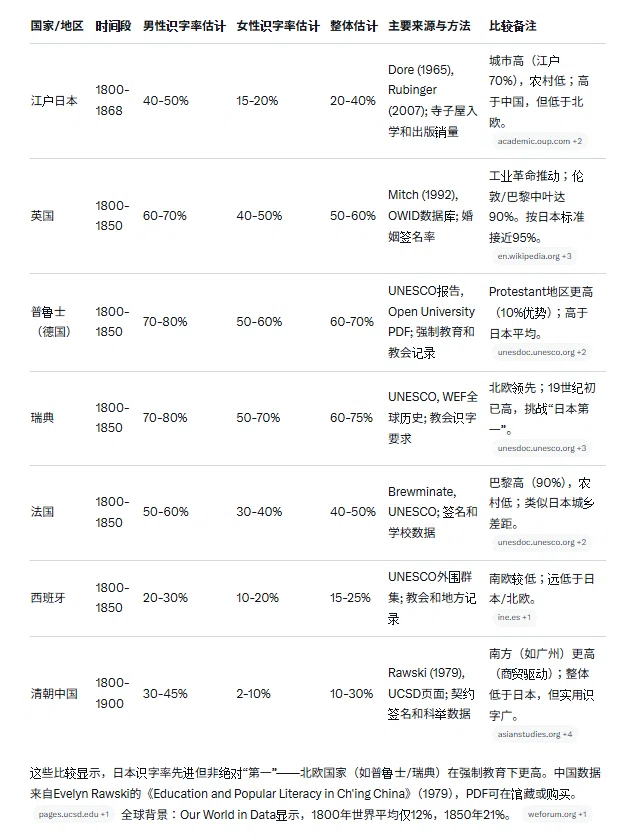Tap the weforum.org +1 source chip
The image size is (630, 840).
tap(557, 814)
